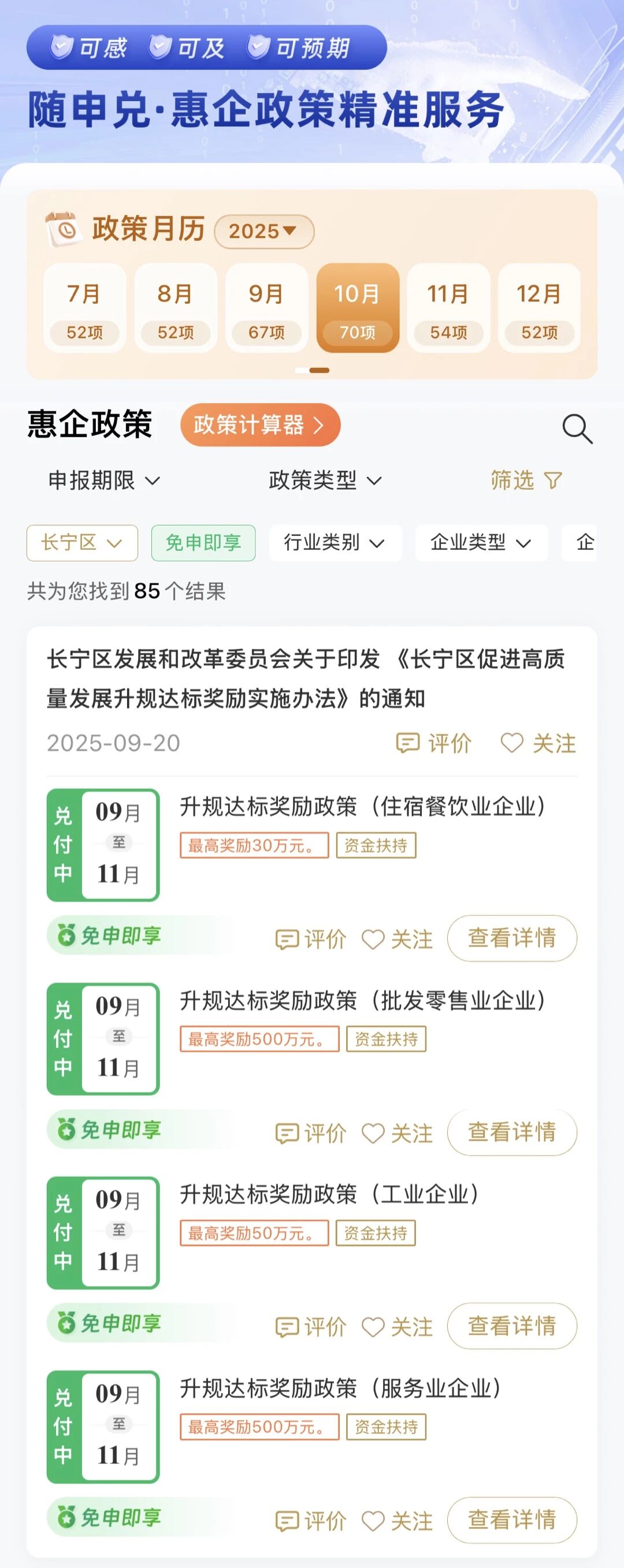The image size is (624, 1568).
Task: Click 查看详情 for 服务业企业 policy
Action: pos(512,1521)
